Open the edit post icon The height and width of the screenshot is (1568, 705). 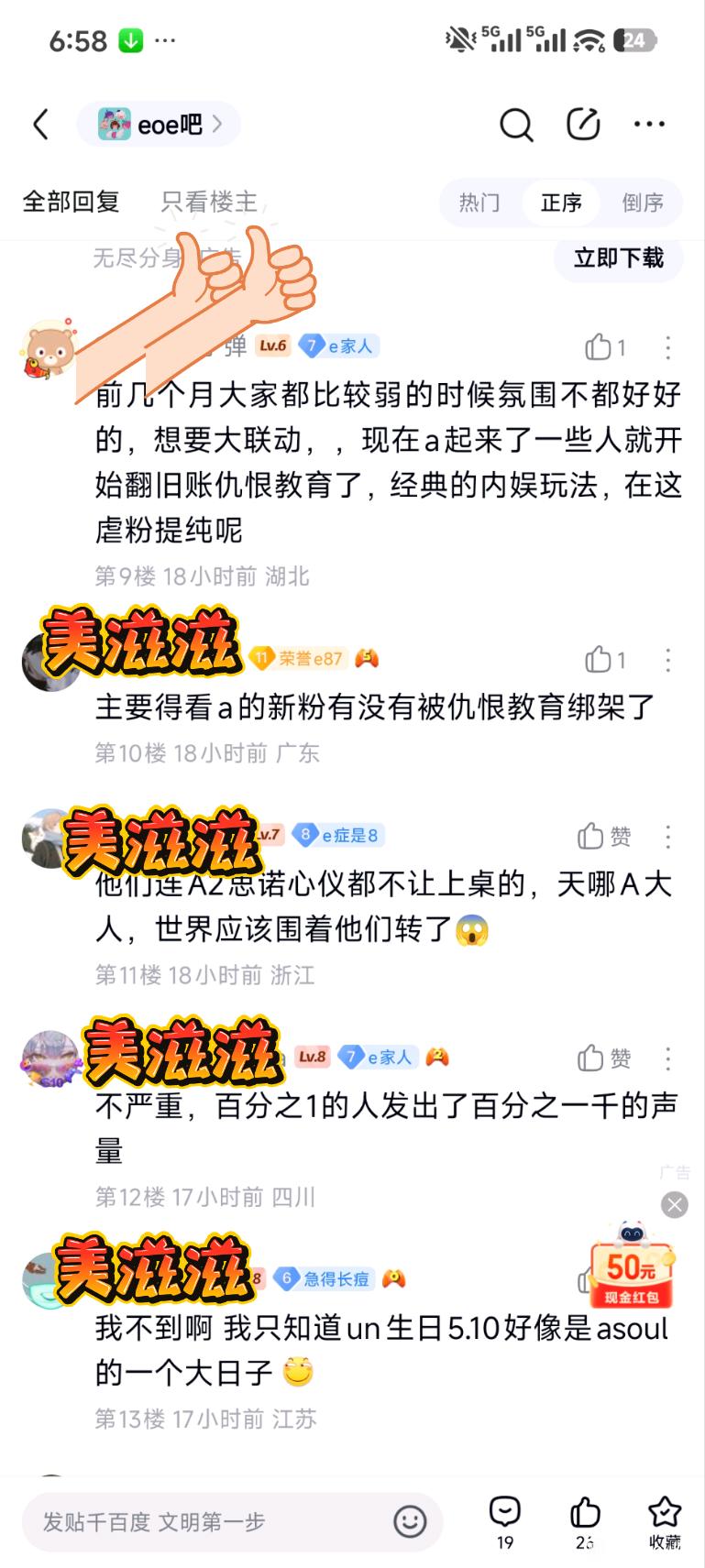pos(583,124)
